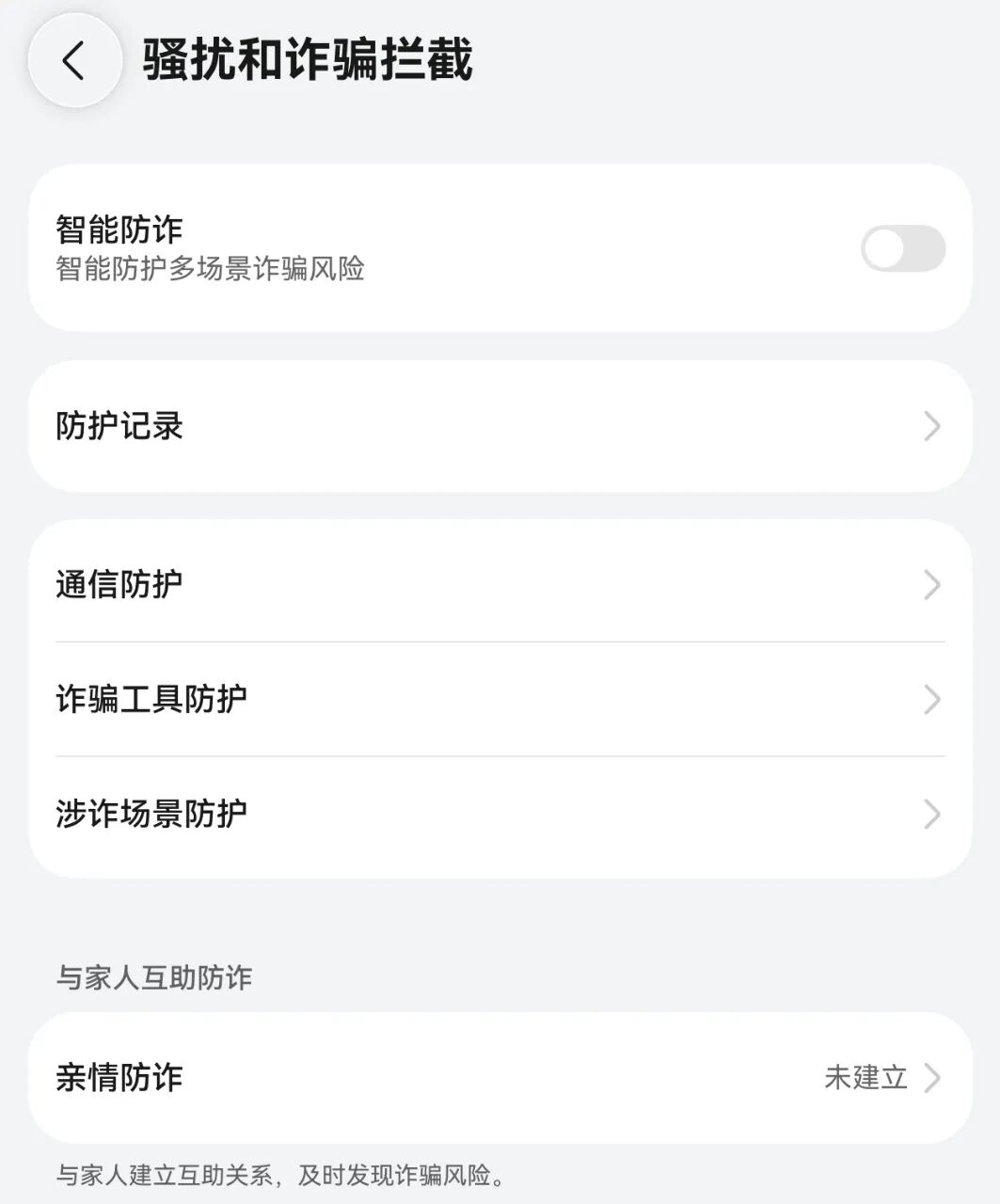Click the chevron beside 亲情防诈
Image resolution: width=1000 pixels, height=1204 pixels.
tap(932, 1078)
